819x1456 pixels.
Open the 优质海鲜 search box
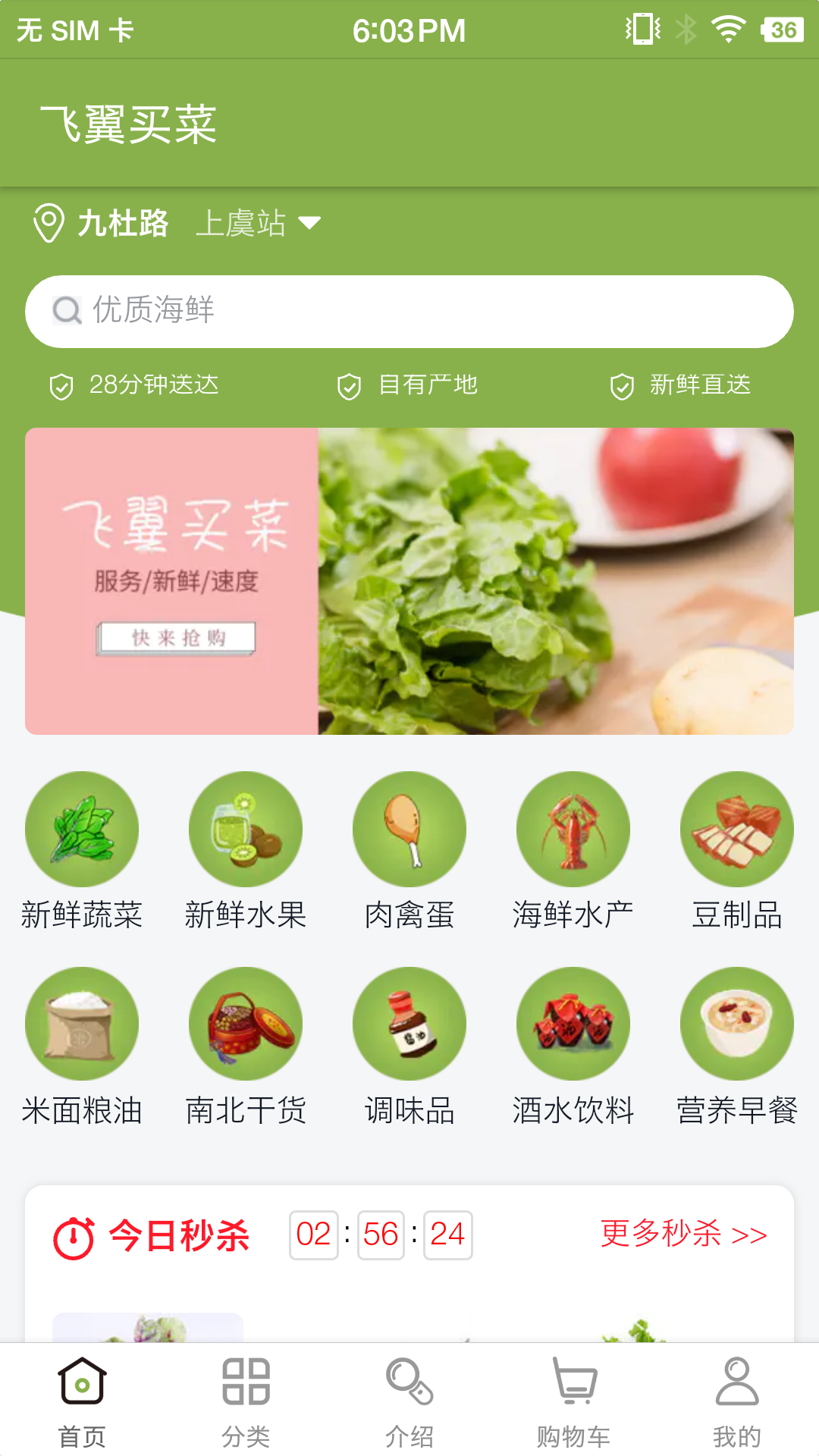409,311
